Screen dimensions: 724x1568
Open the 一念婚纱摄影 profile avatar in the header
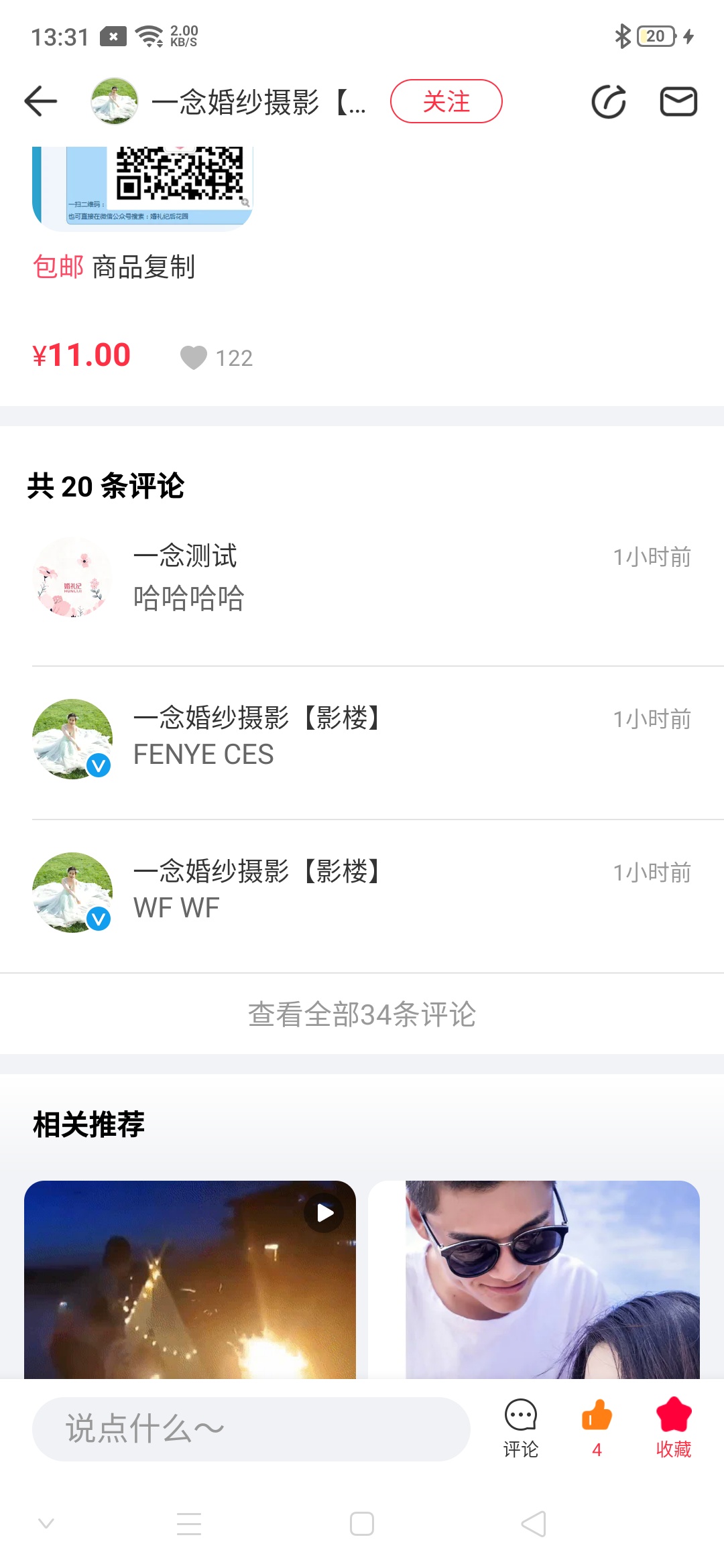click(115, 102)
